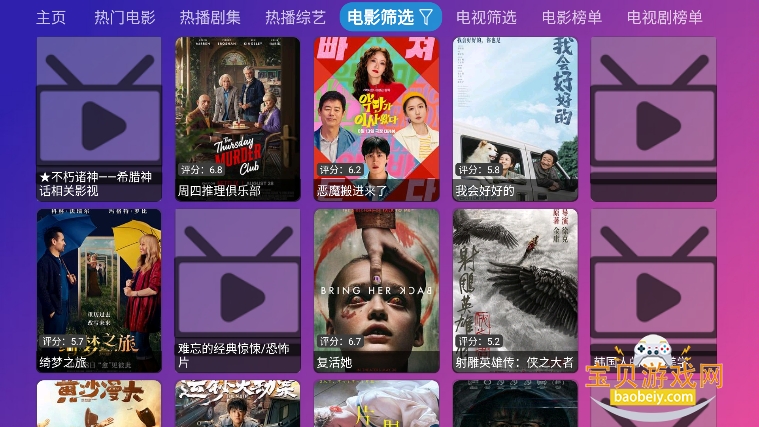This screenshot has width=759, height=427.
Task: View the movie 绮梦之旅
Action: [99, 290]
